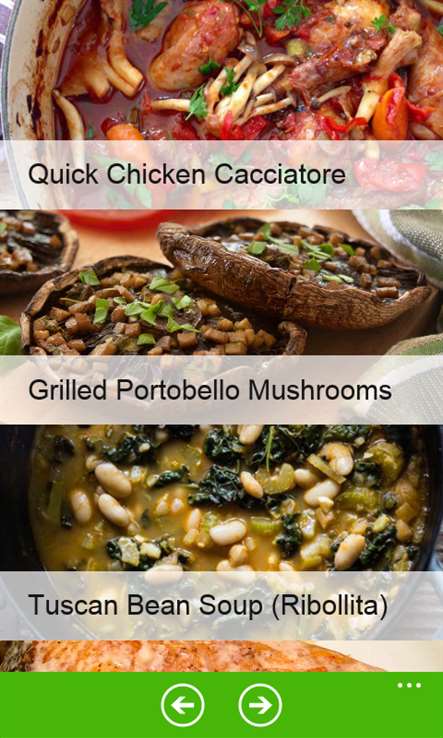Viewport: 443px width, 738px height.
Task: Go to the next page with right arrow
Action: (x=260, y=705)
